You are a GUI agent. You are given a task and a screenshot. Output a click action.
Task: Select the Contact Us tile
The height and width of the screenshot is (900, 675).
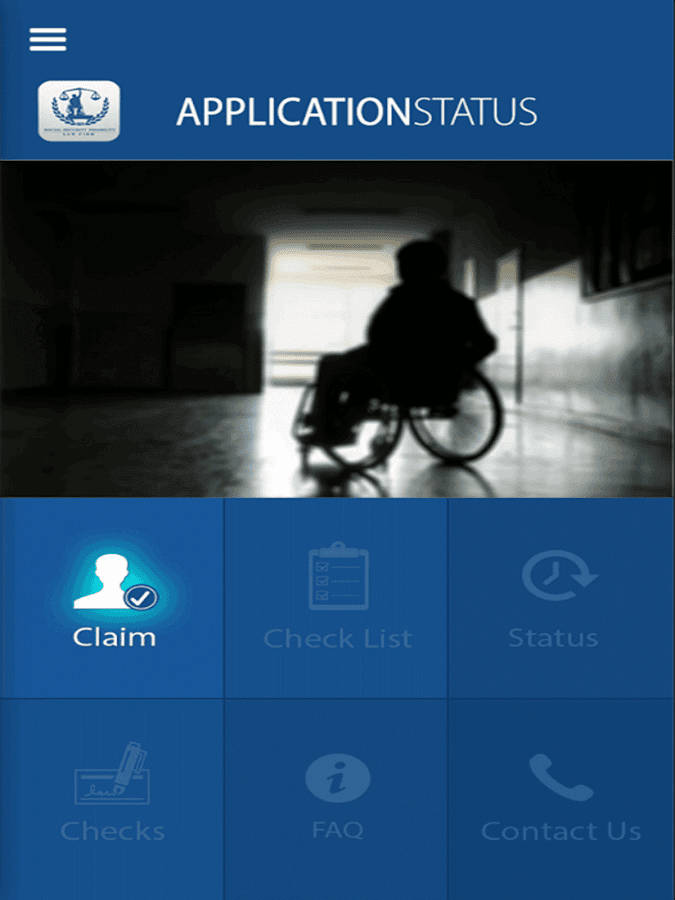click(x=560, y=797)
